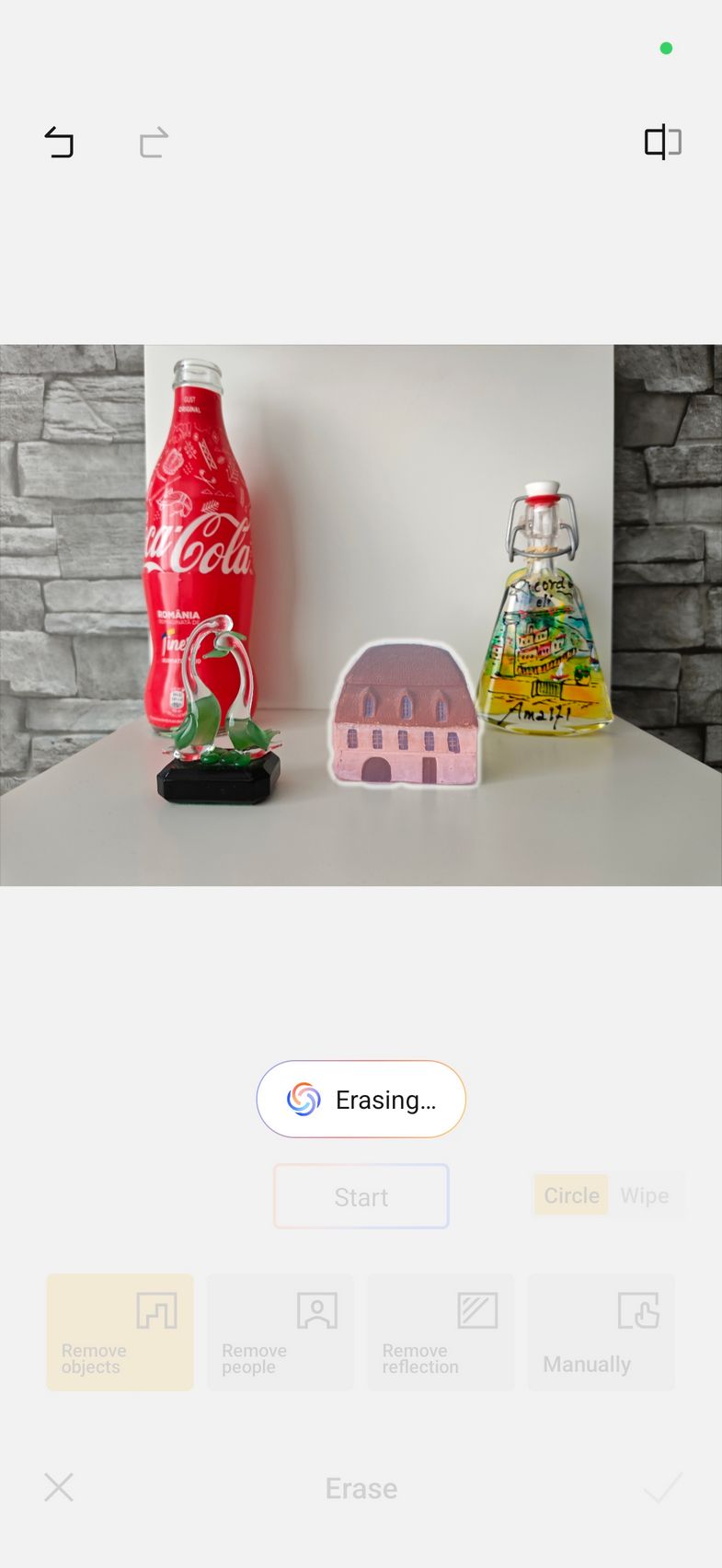
Task: Switch selection mode to Circle
Action: click(571, 1195)
